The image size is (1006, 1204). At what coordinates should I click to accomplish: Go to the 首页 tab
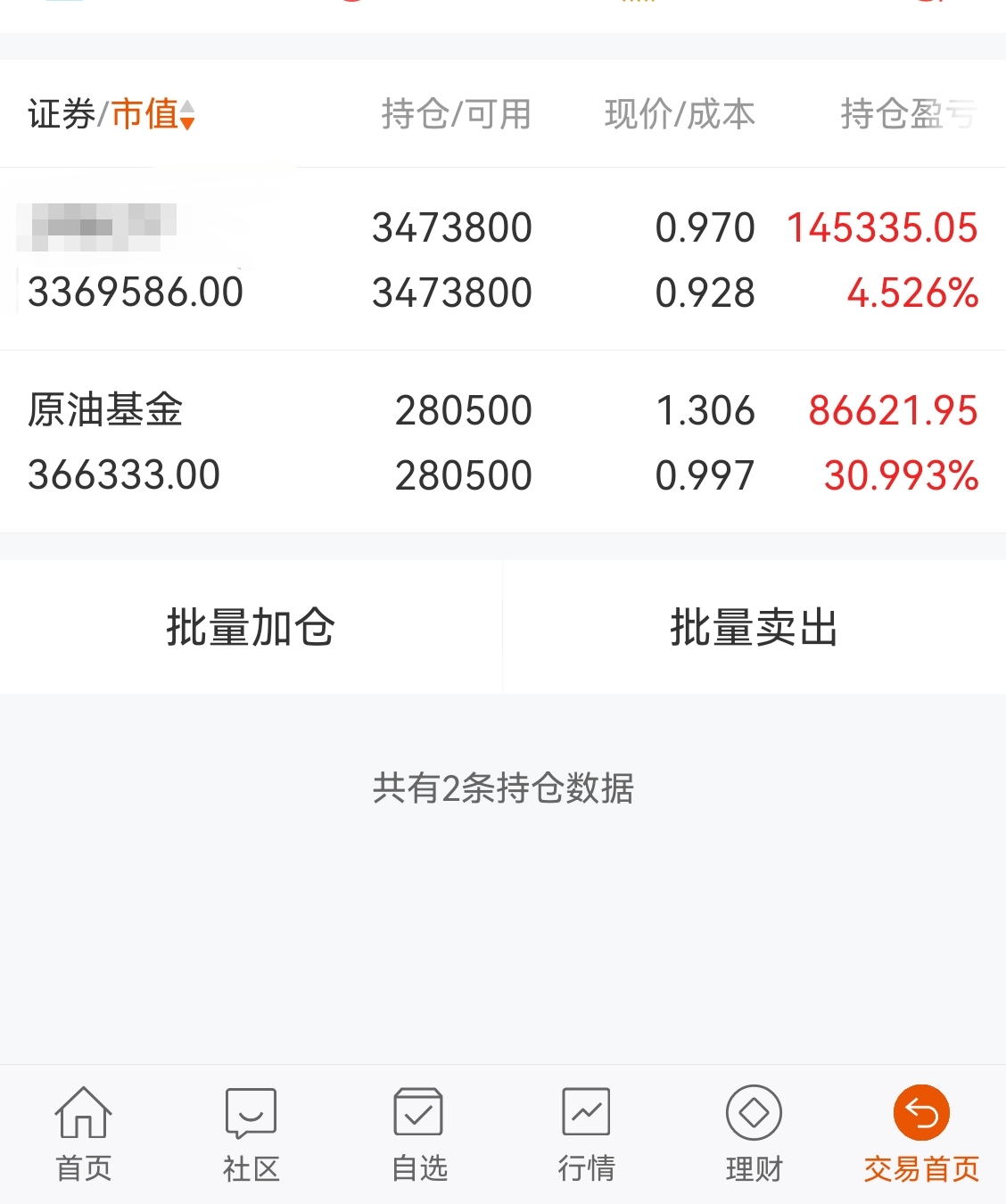click(x=84, y=1133)
